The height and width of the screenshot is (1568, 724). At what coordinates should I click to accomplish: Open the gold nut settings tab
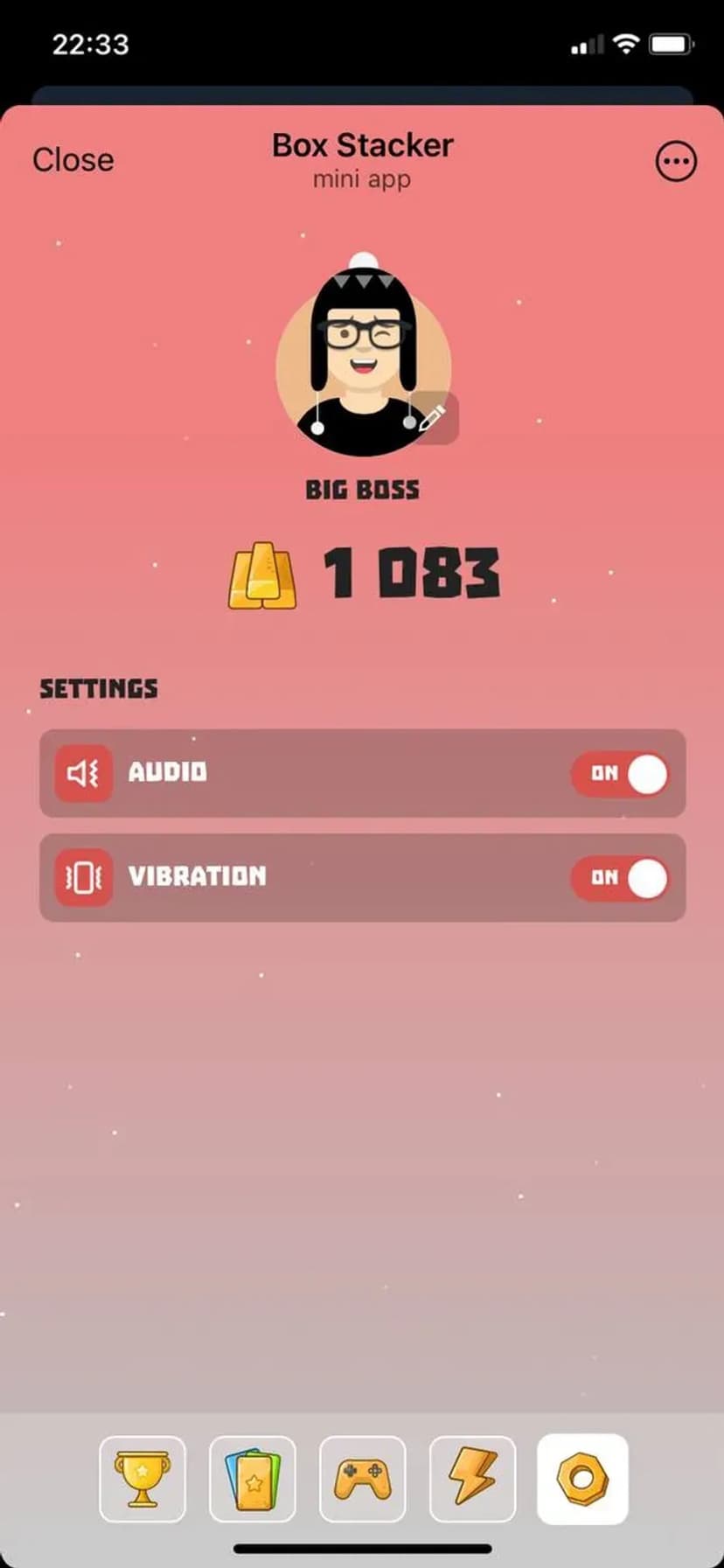[582, 1479]
